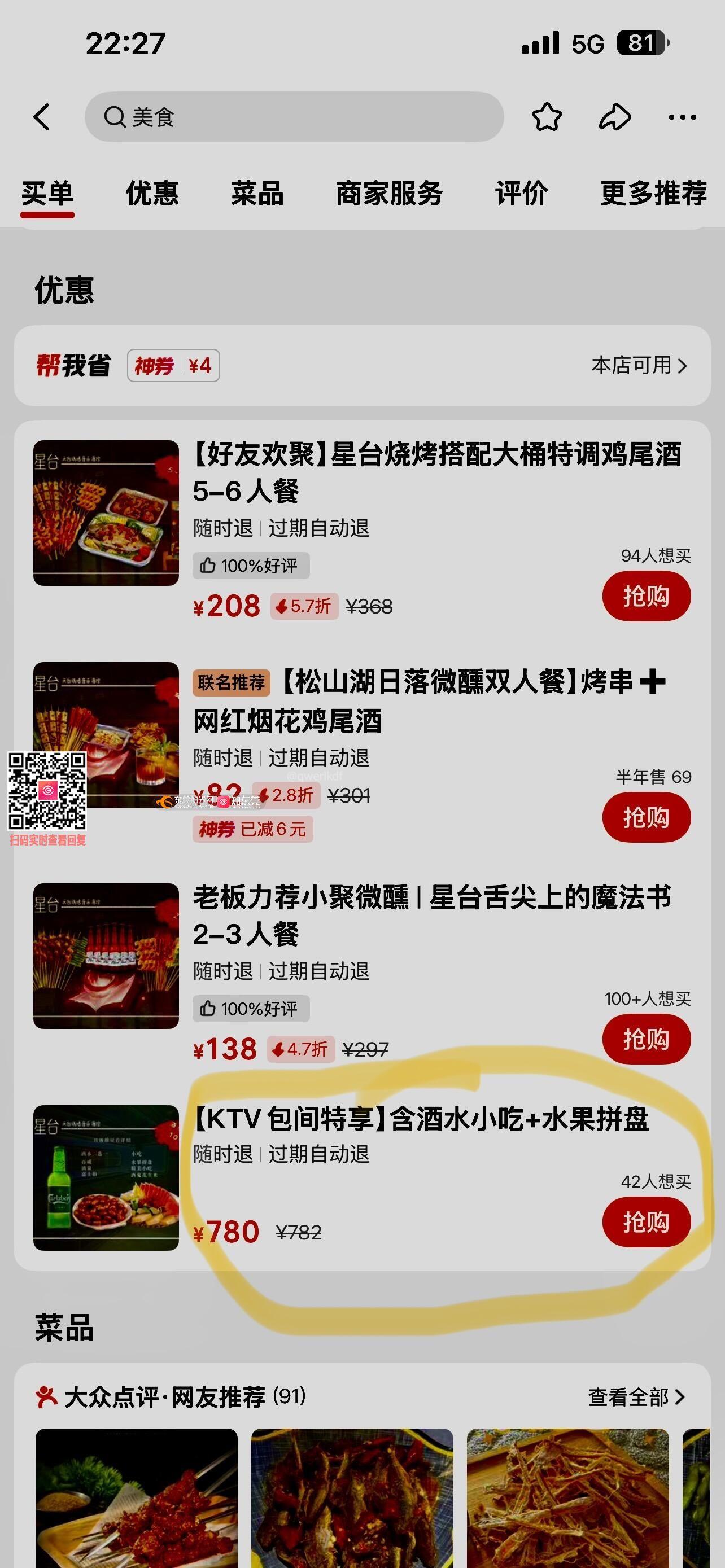Open the 好友欢聚 5-6人餐 deal image
This screenshot has height=1568, width=725.
pos(106,513)
